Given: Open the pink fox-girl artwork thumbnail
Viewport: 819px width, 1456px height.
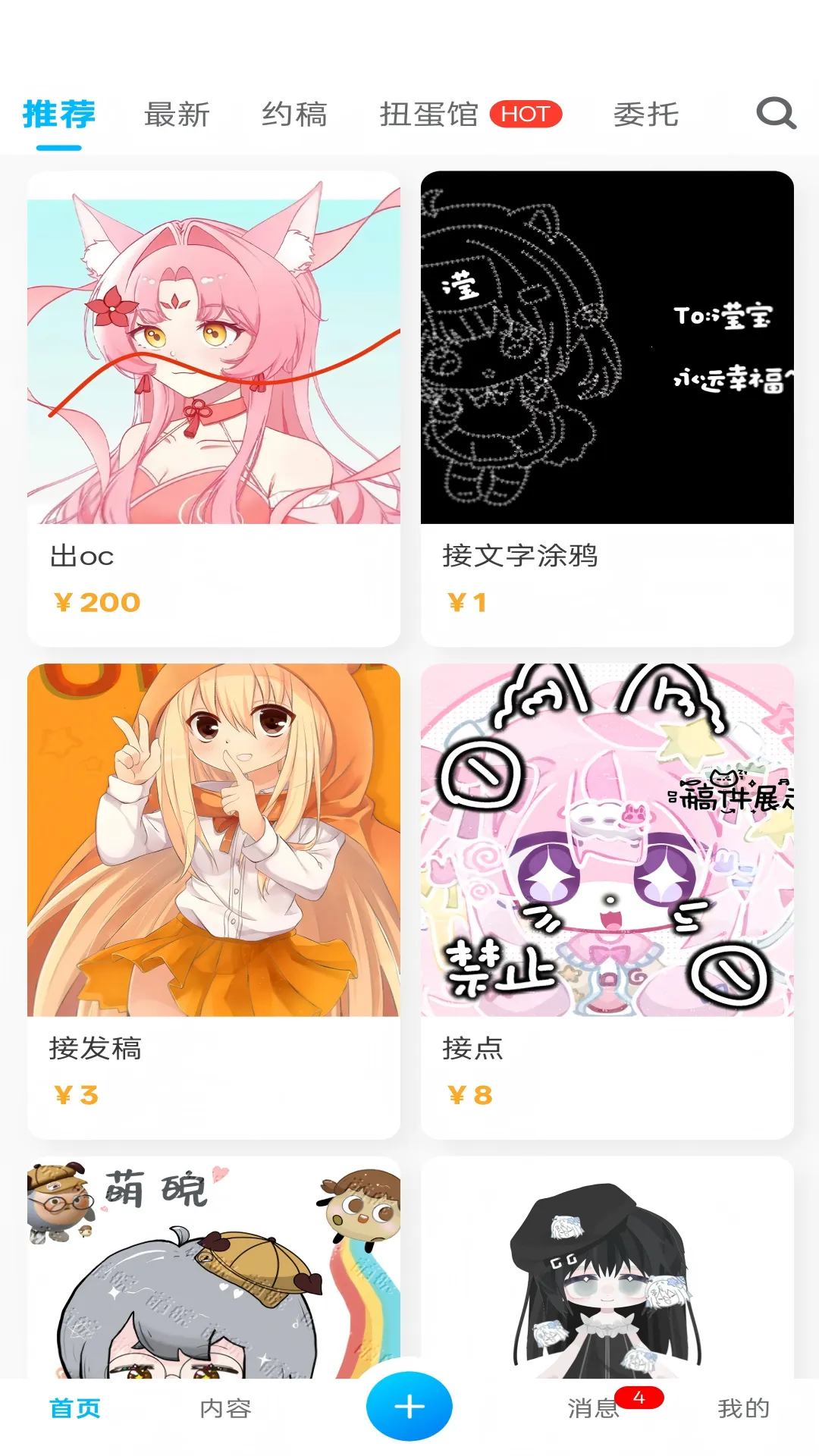Looking at the screenshot, I should 215,350.
